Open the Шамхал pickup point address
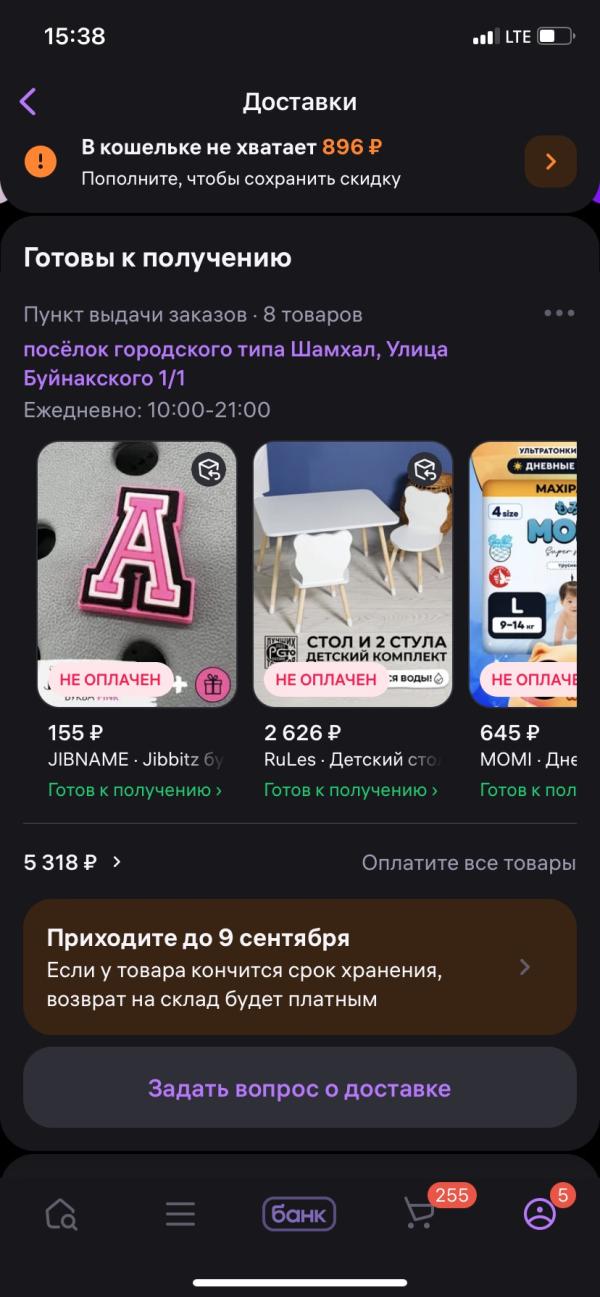Image resolution: width=600 pixels, height=1297 pixels. 235,364
